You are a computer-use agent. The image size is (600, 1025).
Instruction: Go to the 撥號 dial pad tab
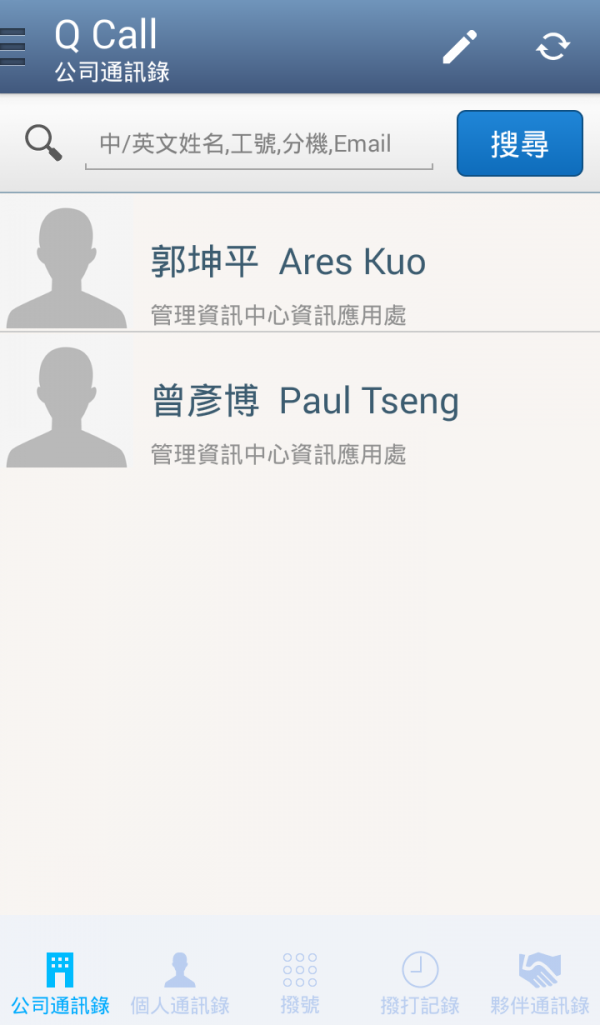click(300, 982)
